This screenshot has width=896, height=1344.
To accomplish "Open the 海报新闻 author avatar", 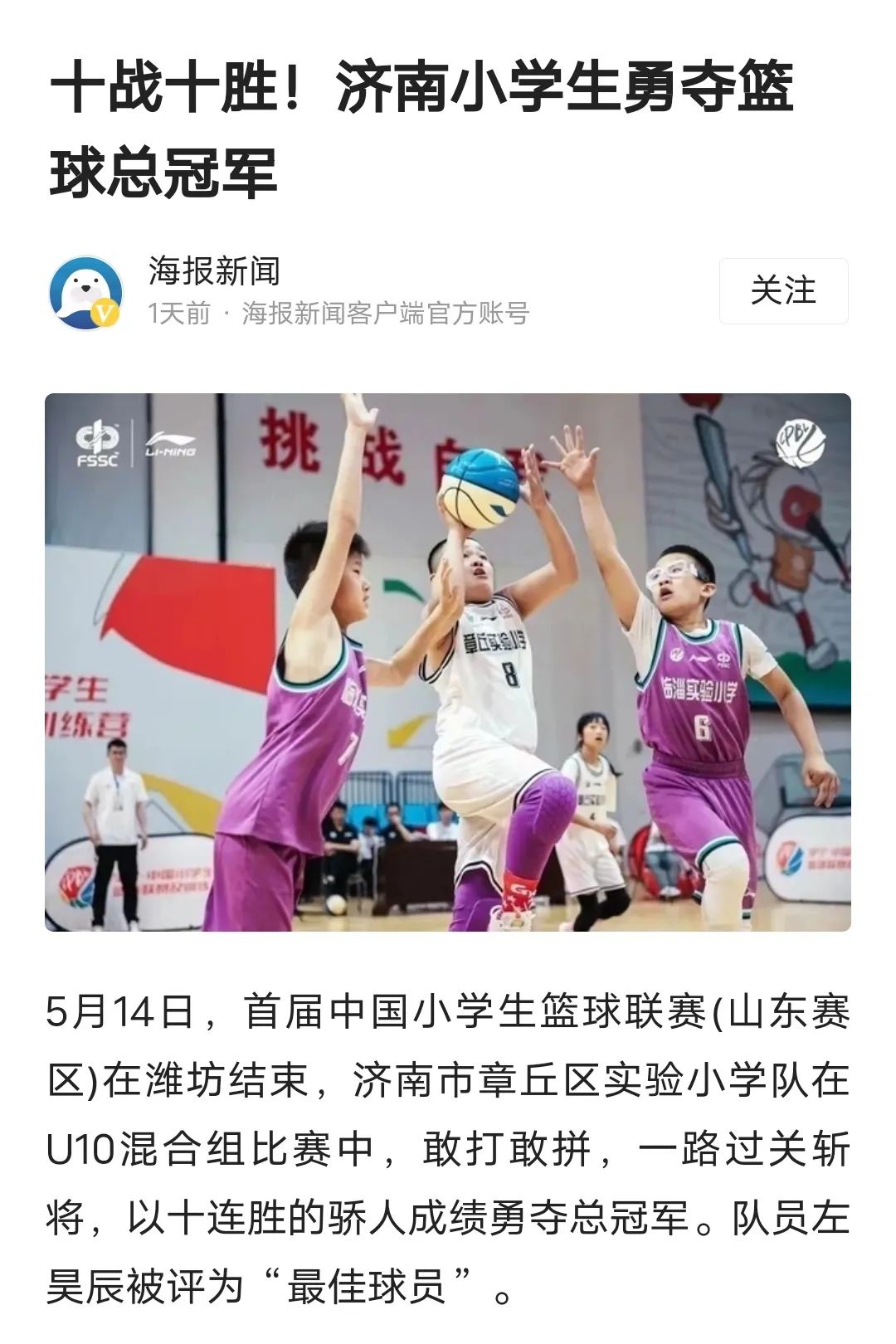I will 86,292.
